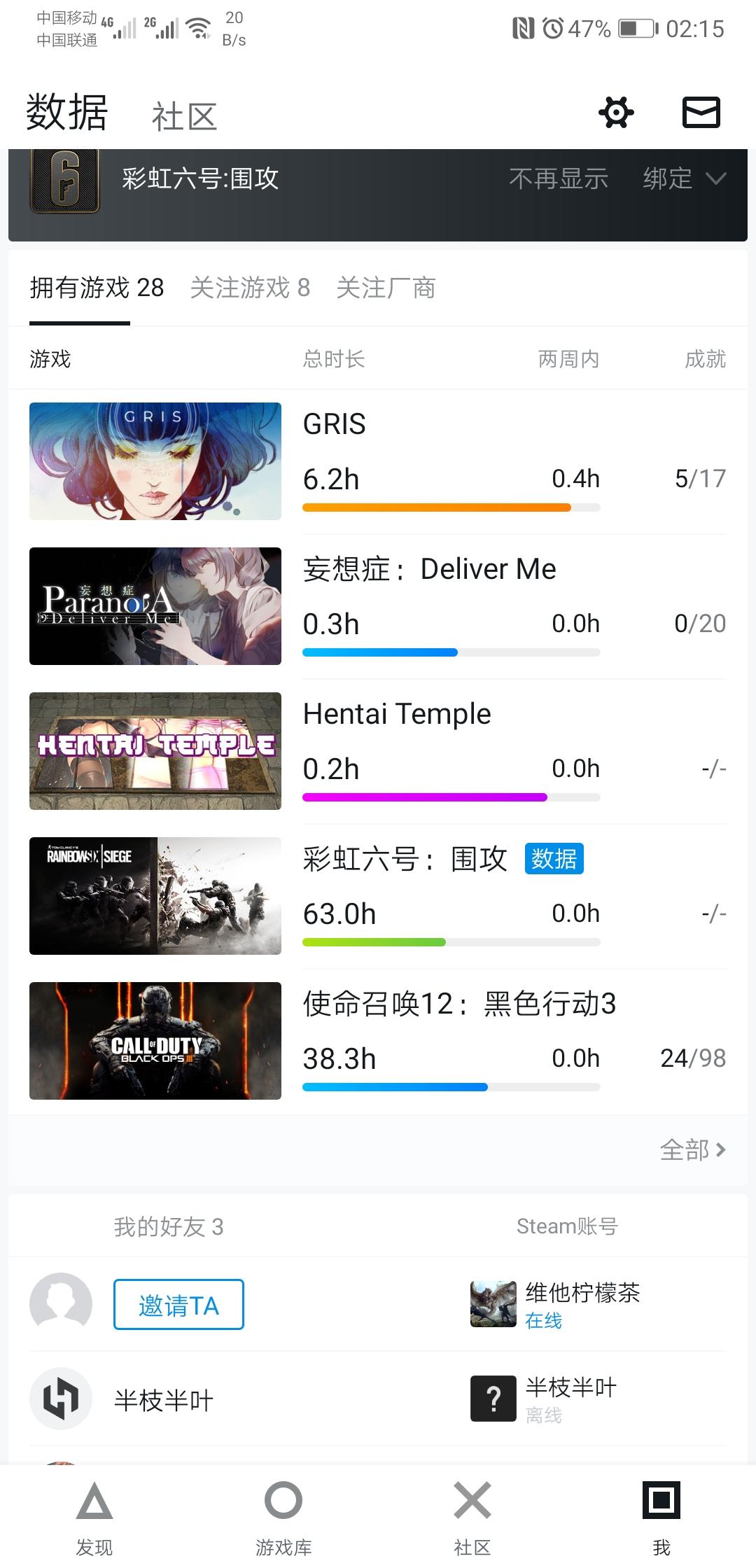Open Steam account 维他柠檬茶
The image size is (756, 1568).
(x=581, y=1305)
